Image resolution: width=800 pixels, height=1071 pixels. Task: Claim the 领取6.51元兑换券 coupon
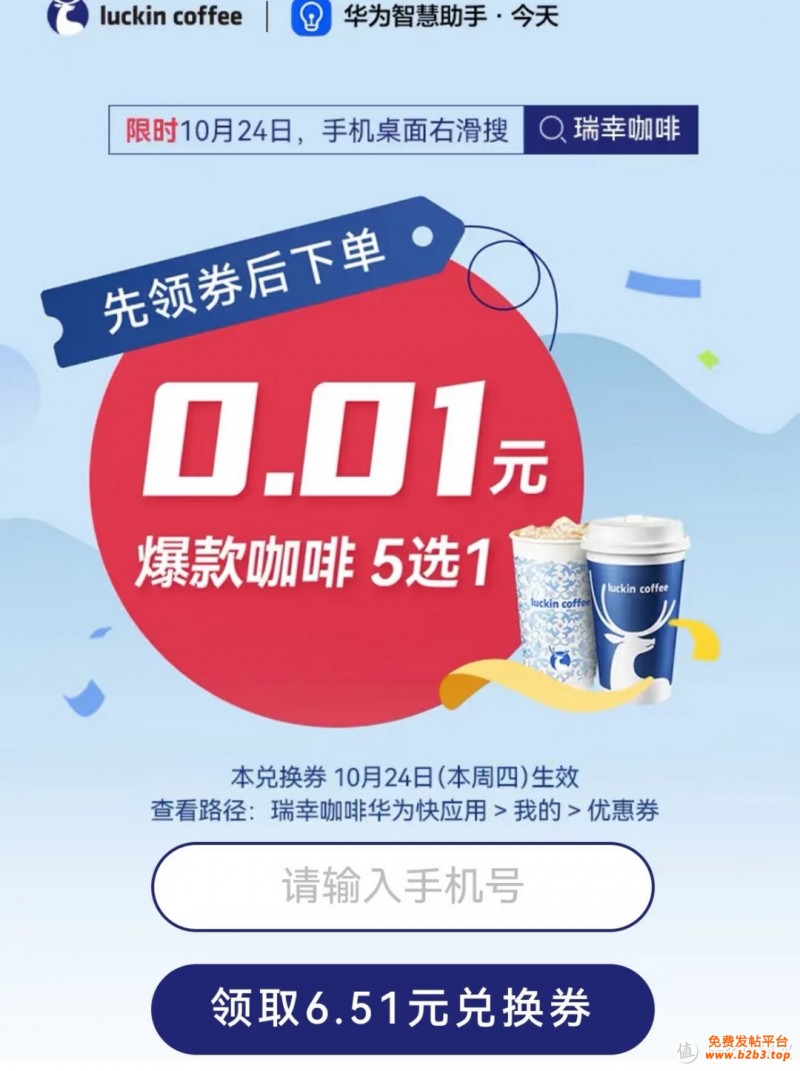402,1007
